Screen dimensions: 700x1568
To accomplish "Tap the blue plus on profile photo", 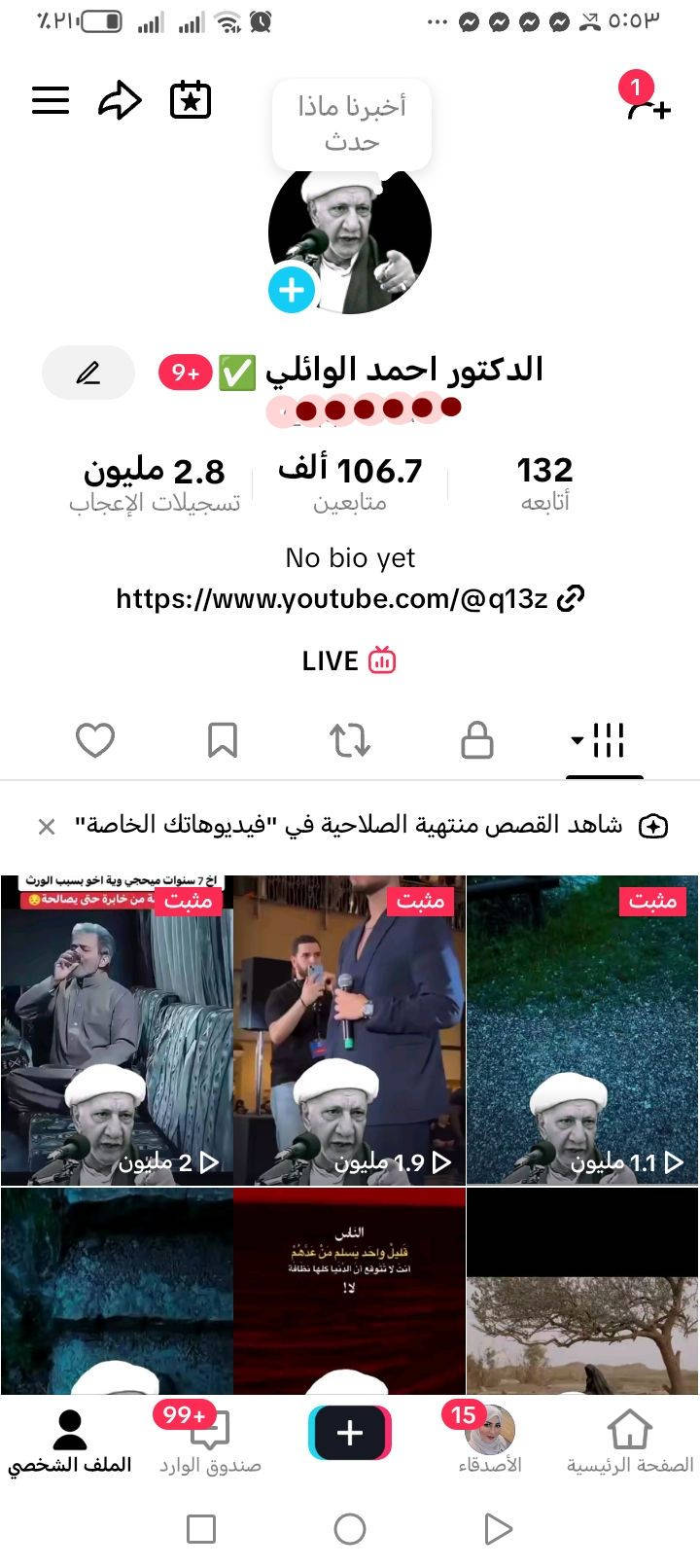I will point(291,289).
